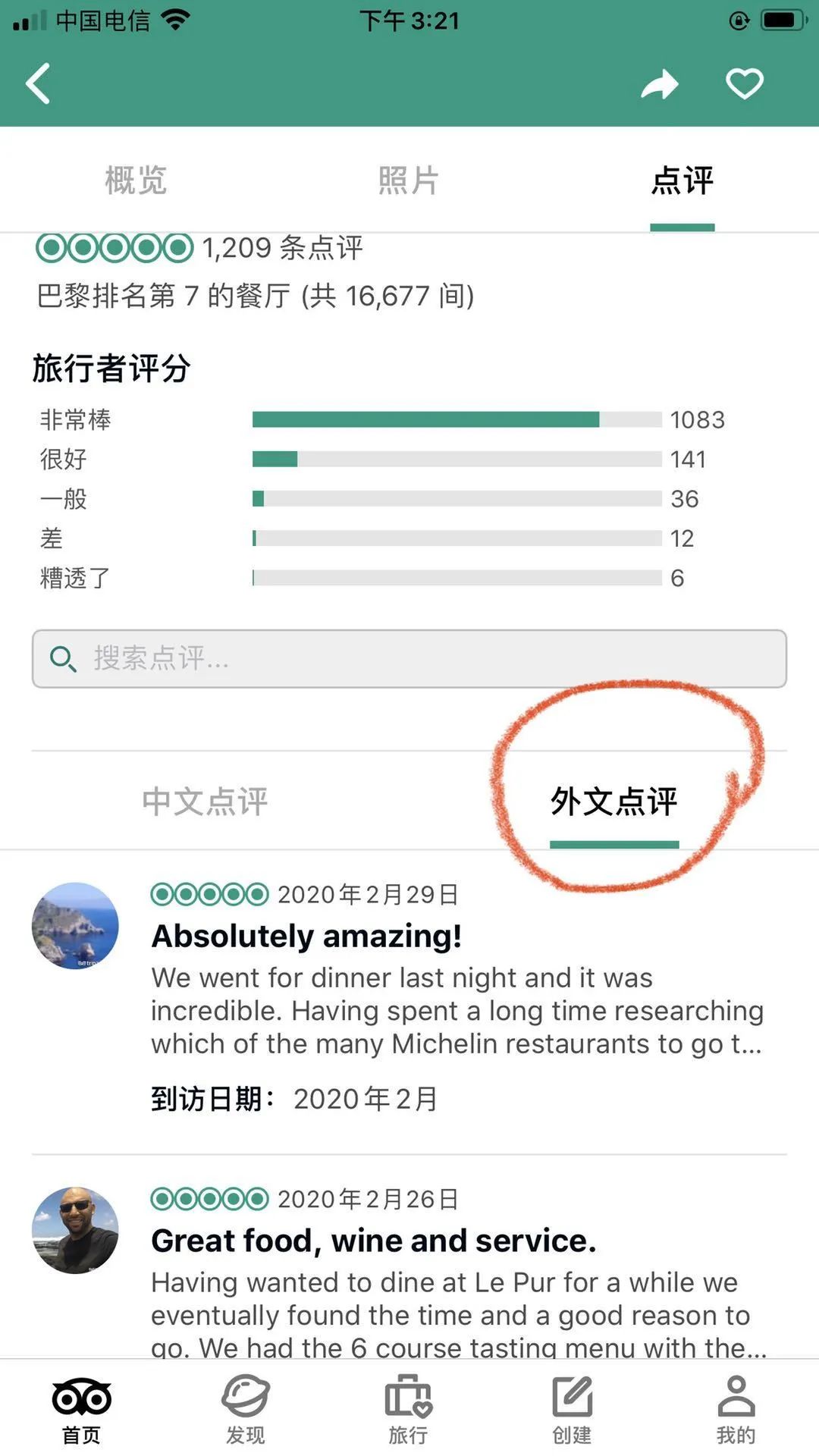Viewport: 819px width, 1456px height.
Task: Select the 外文点评 tab
Action: click(x=613, y=802)
